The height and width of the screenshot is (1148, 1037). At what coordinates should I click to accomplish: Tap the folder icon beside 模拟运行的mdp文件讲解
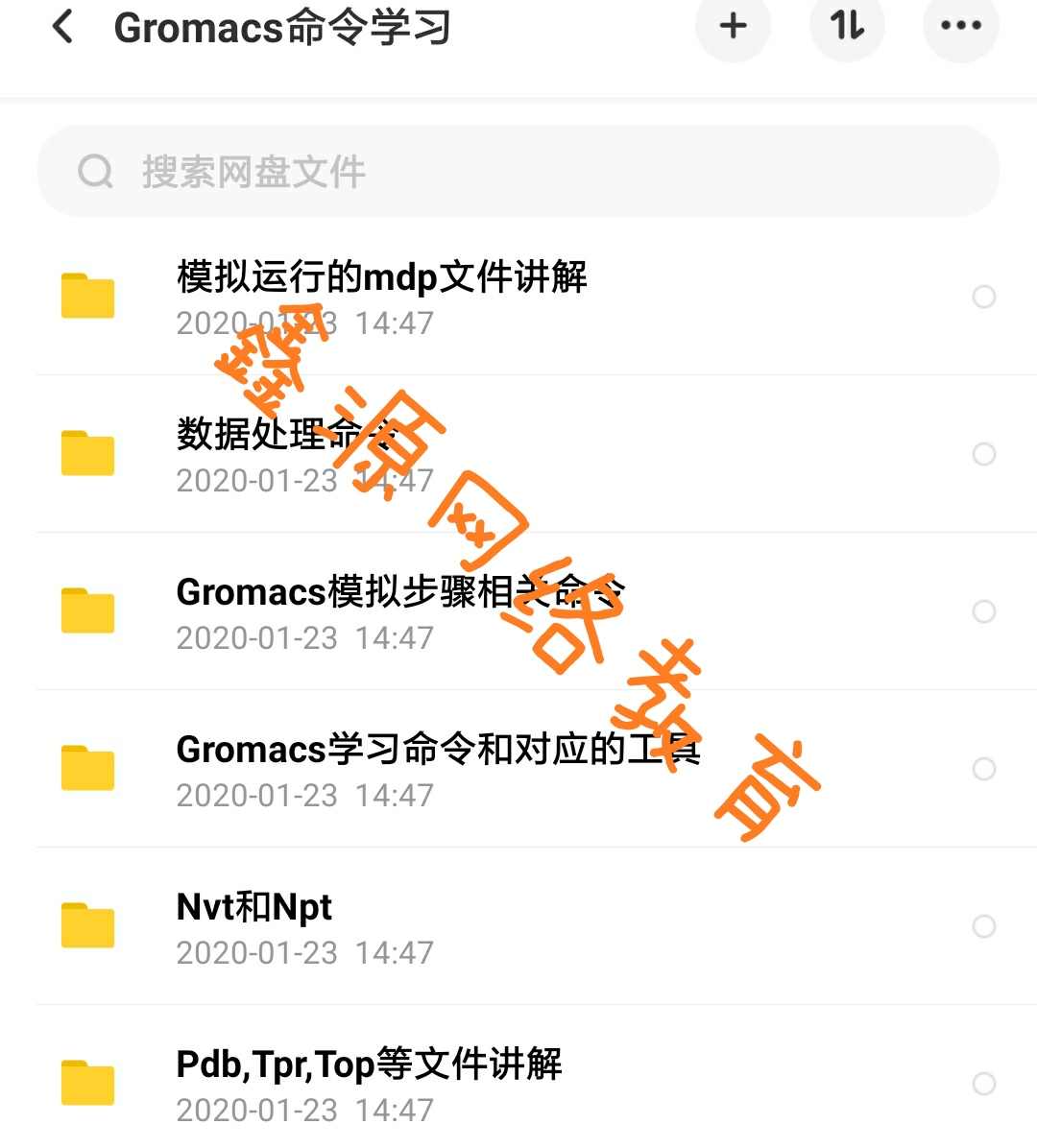(87, 295)
